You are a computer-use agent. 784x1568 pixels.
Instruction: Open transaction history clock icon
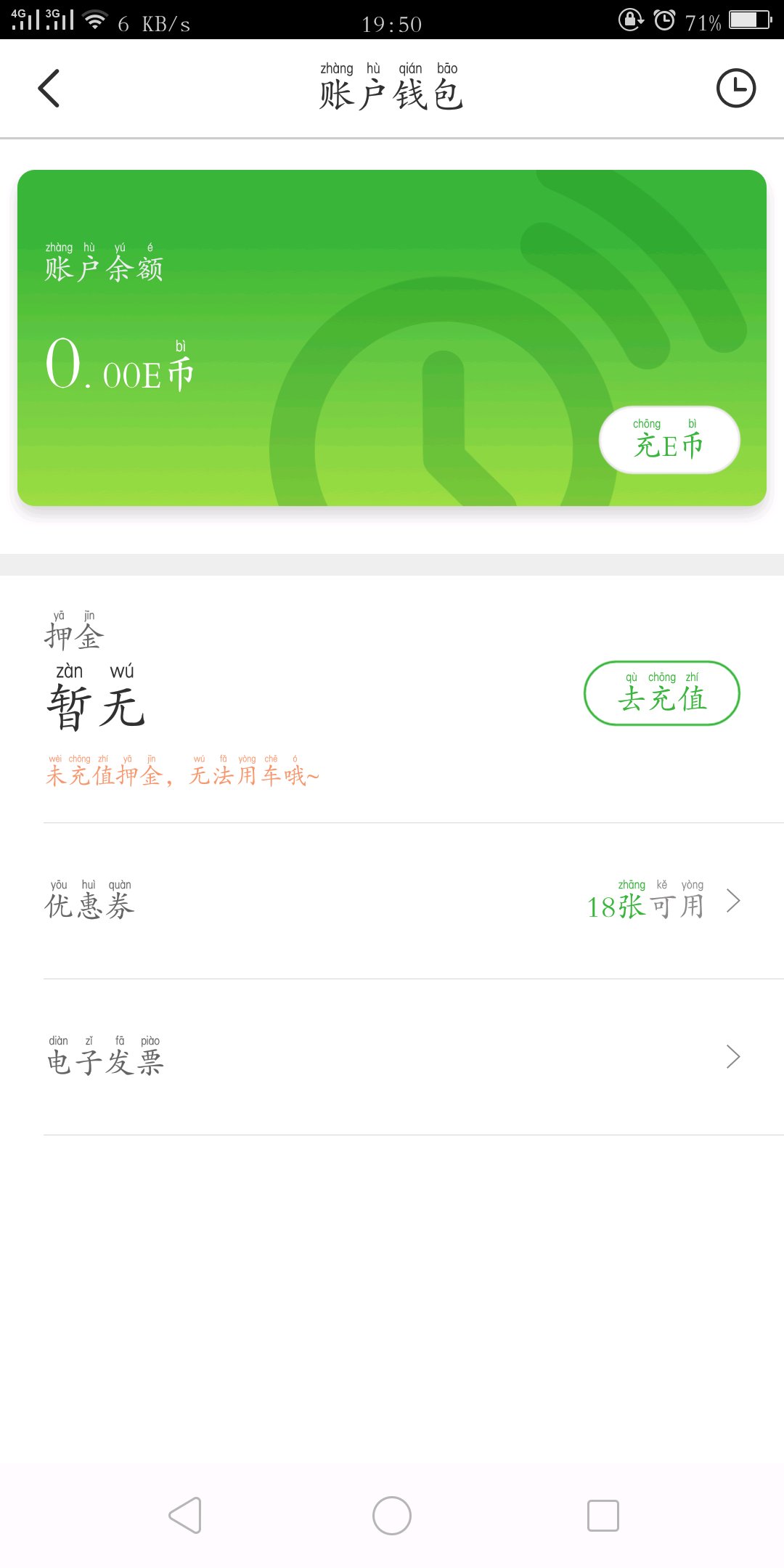pyautogui.click(x=735, y=89)
